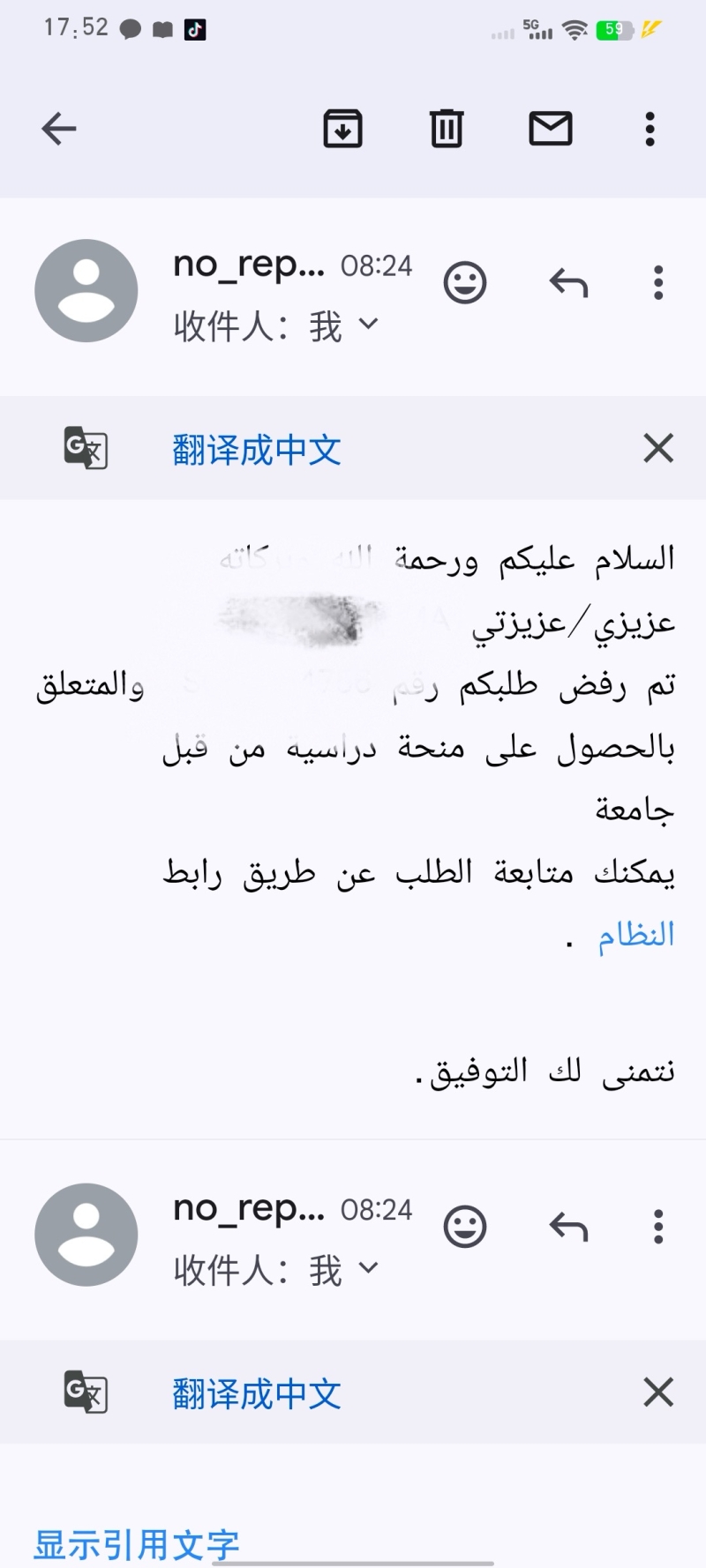Reply to the first message
This screenshot has width=706, height=1568.
click(568, 283)
